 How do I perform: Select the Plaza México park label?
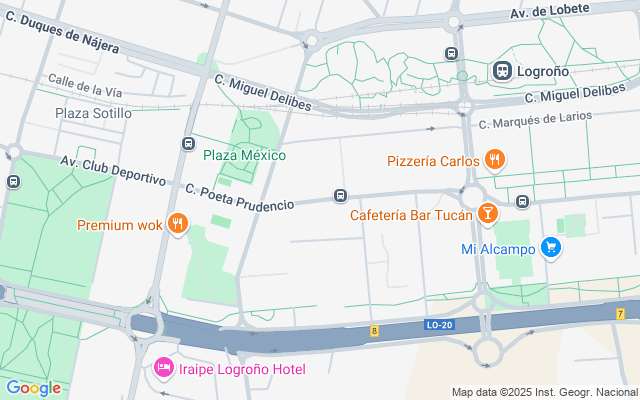click(244, 155)
